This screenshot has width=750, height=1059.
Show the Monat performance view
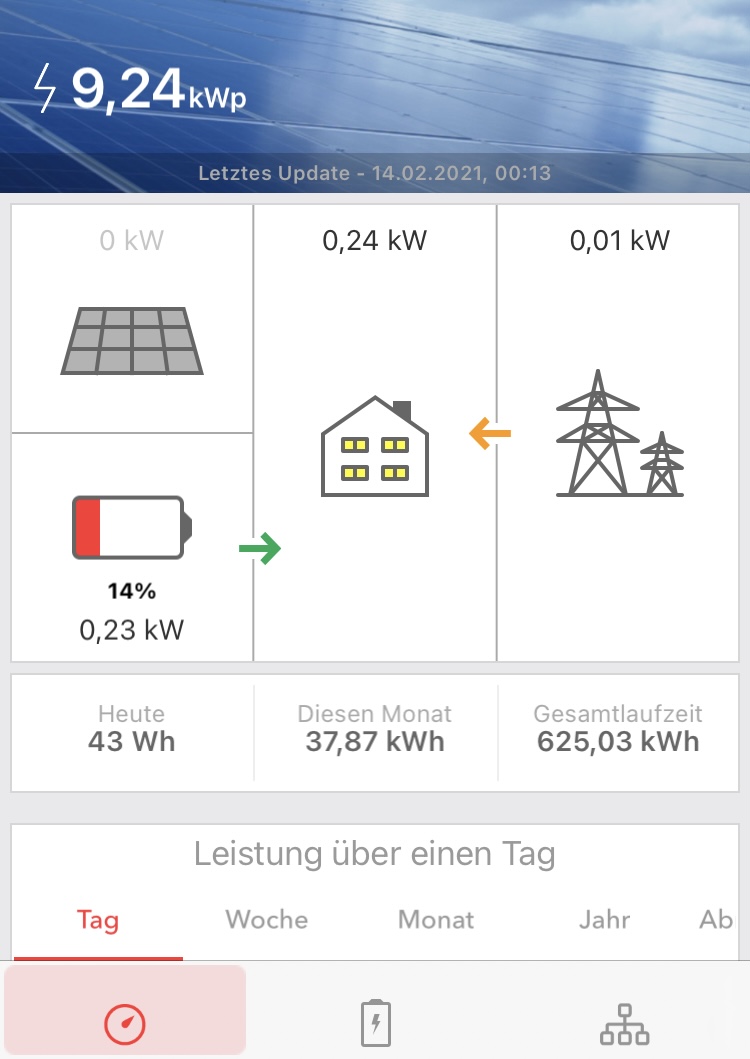436,920
